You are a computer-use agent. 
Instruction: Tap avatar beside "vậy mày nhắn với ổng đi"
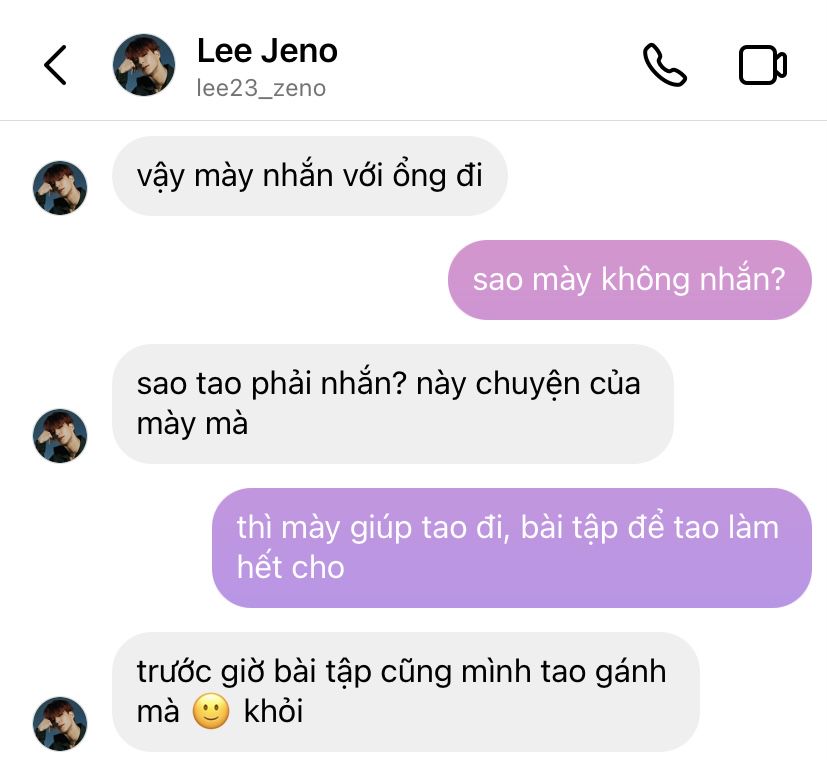click(x=61, y=188)
